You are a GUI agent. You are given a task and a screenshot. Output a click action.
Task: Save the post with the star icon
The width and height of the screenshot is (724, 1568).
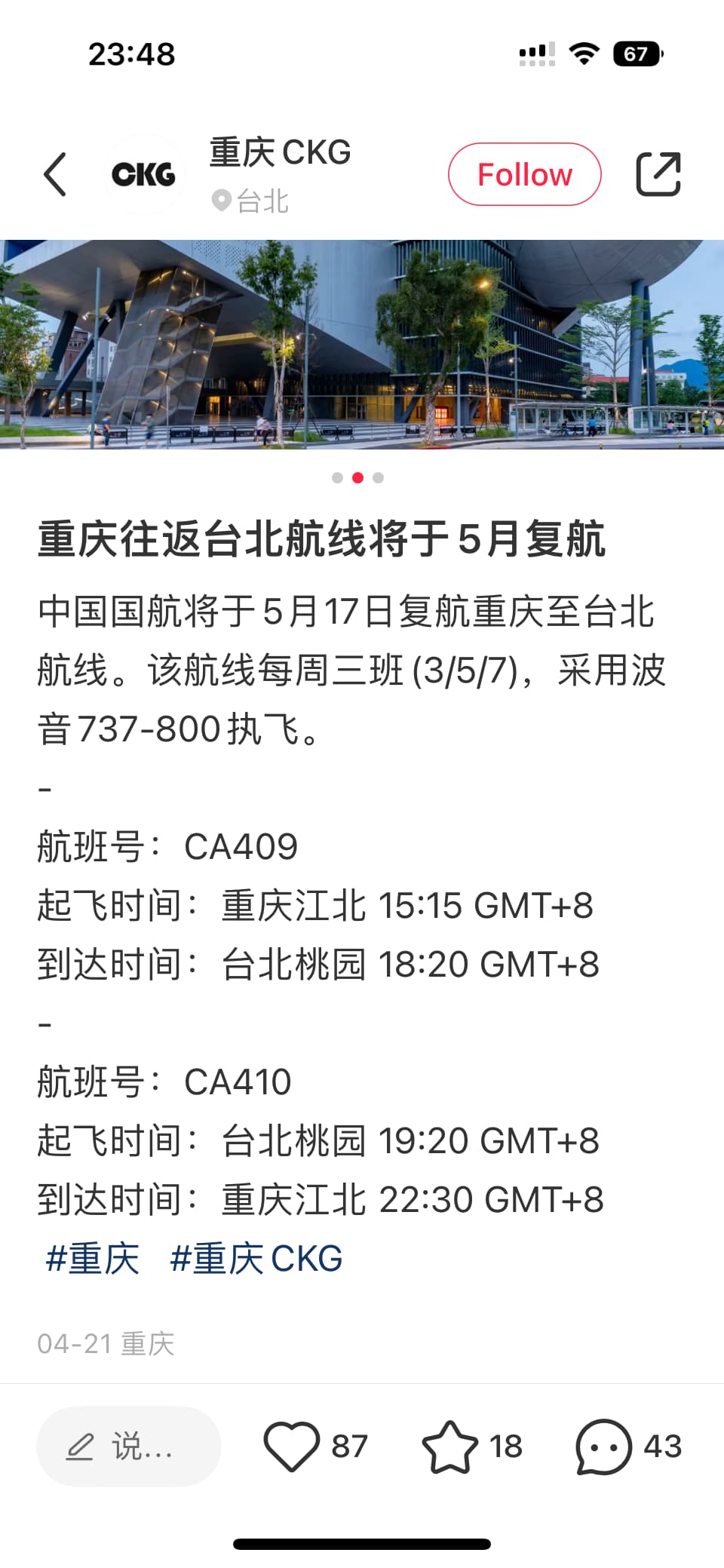(x=450, y=1446)
